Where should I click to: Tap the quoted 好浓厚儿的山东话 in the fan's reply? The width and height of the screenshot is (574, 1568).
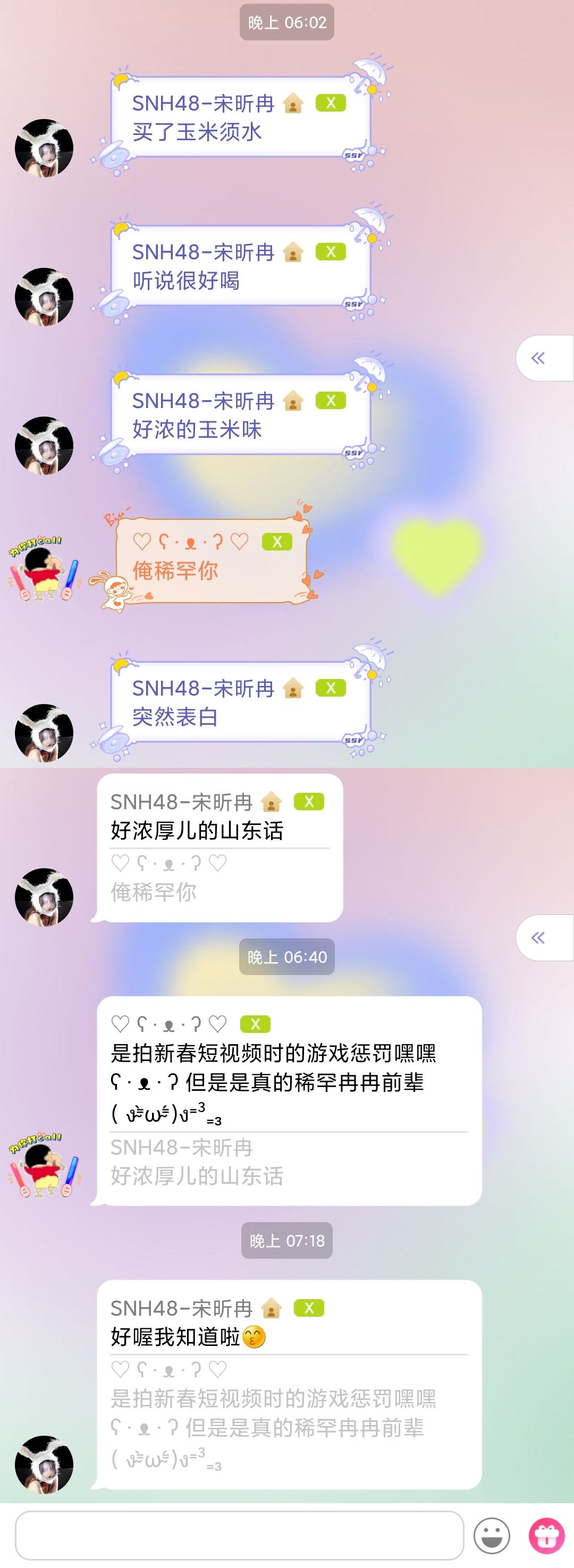click(197, 1175)
